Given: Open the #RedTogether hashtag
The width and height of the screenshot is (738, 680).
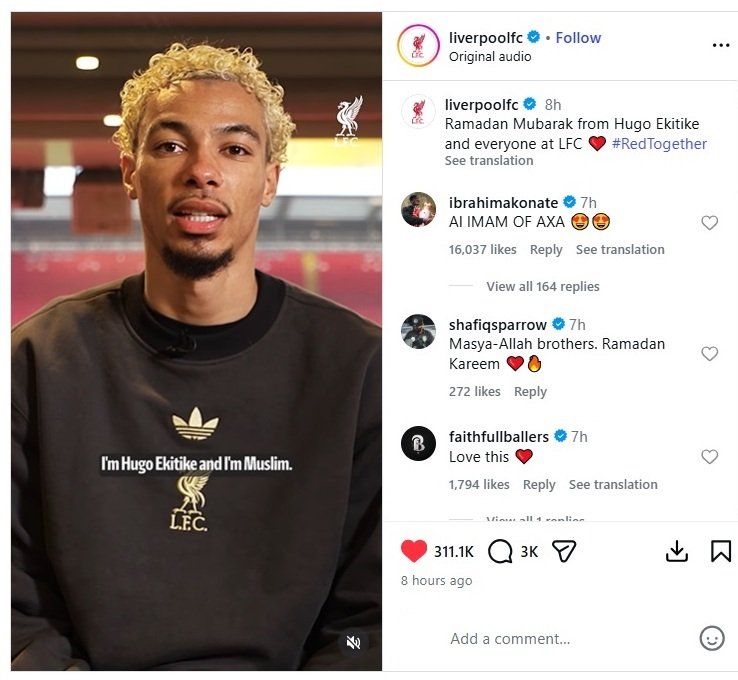Looking at the screenshot, I should [x=659, y=144].
